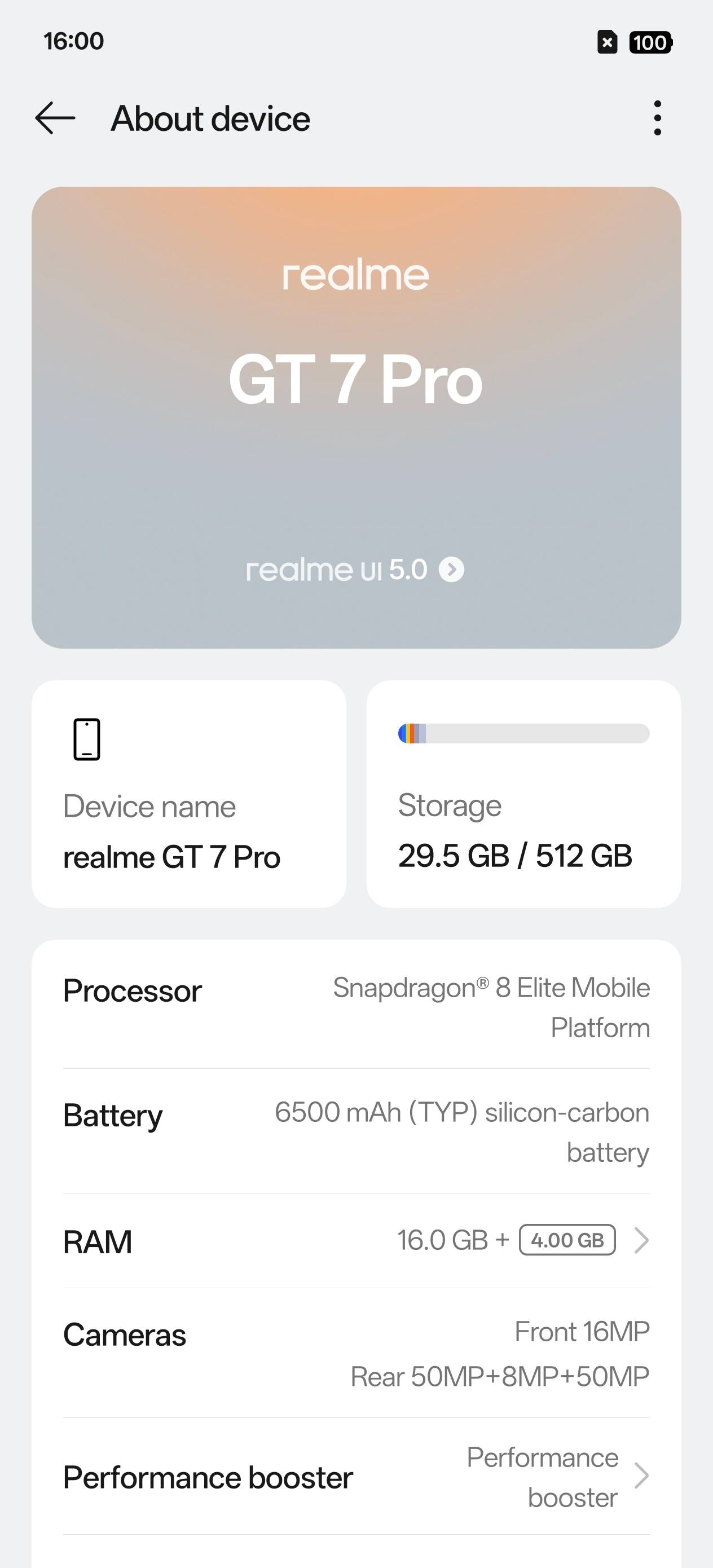The width and height of the screenshot is (713, 1568).
Task: Tap the 4.00 GB extended RAM badge
Action: click(567, 1240)
